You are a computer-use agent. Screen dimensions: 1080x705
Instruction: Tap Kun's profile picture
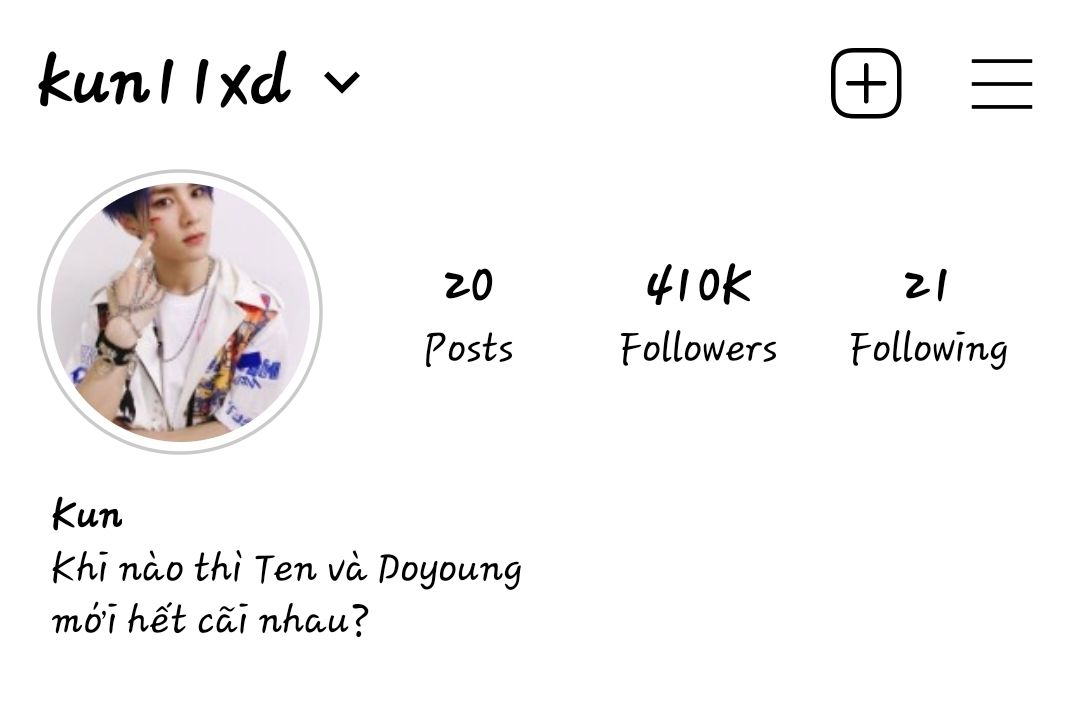(x=180, y=312)
